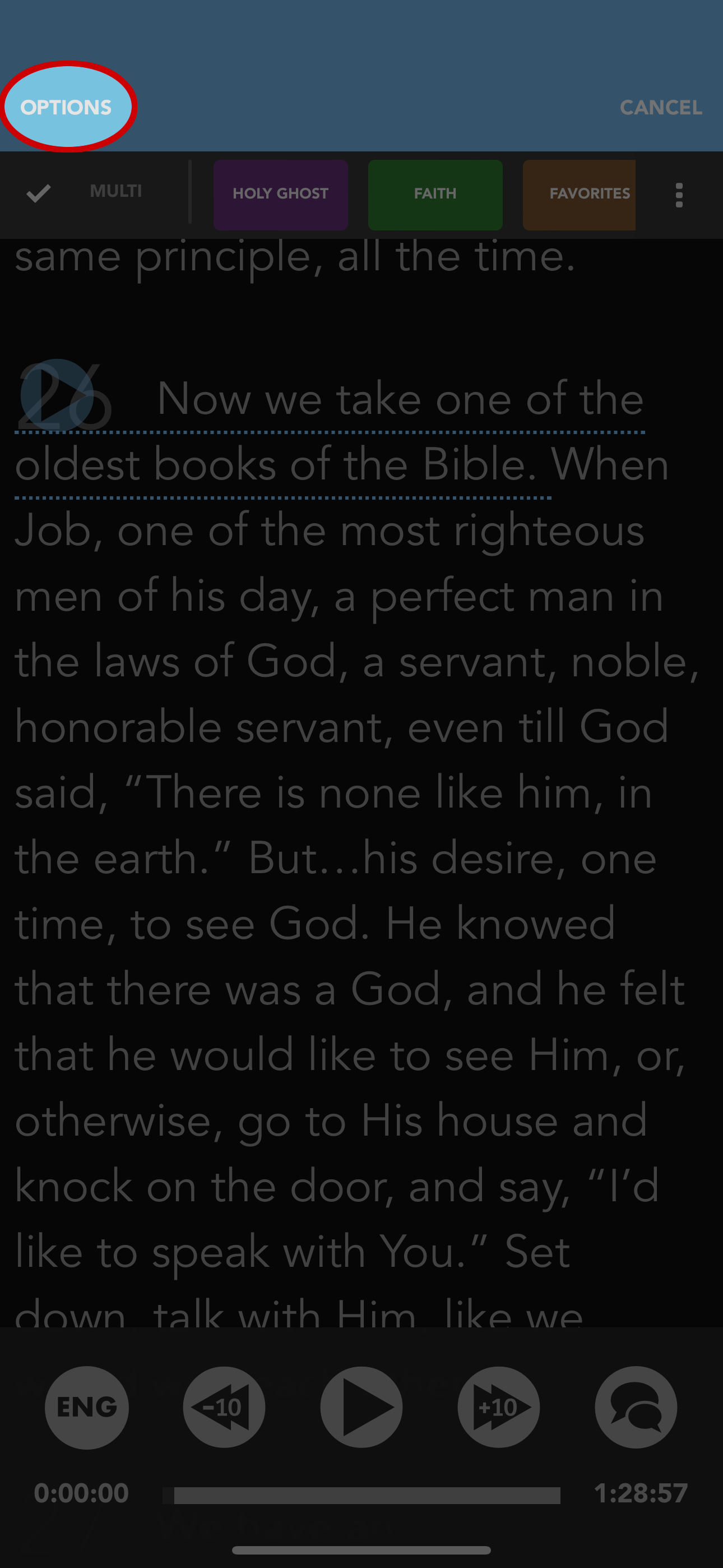Image resolution: width=723 pixels, height=1568 pixels.
Task: Apply the FAVORITES category tag
Action: pos(579,195)
